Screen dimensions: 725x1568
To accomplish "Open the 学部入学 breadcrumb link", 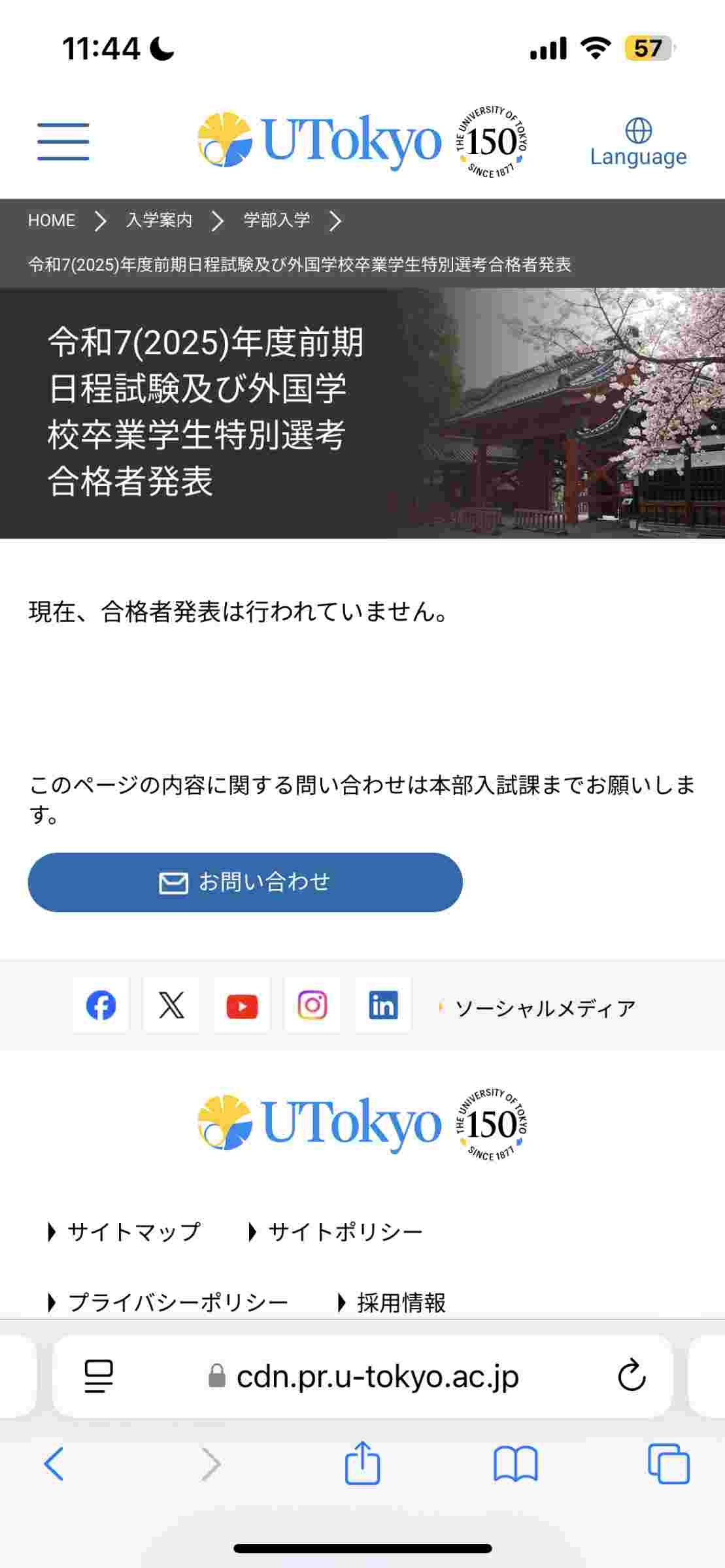I will tap(277, 221).
